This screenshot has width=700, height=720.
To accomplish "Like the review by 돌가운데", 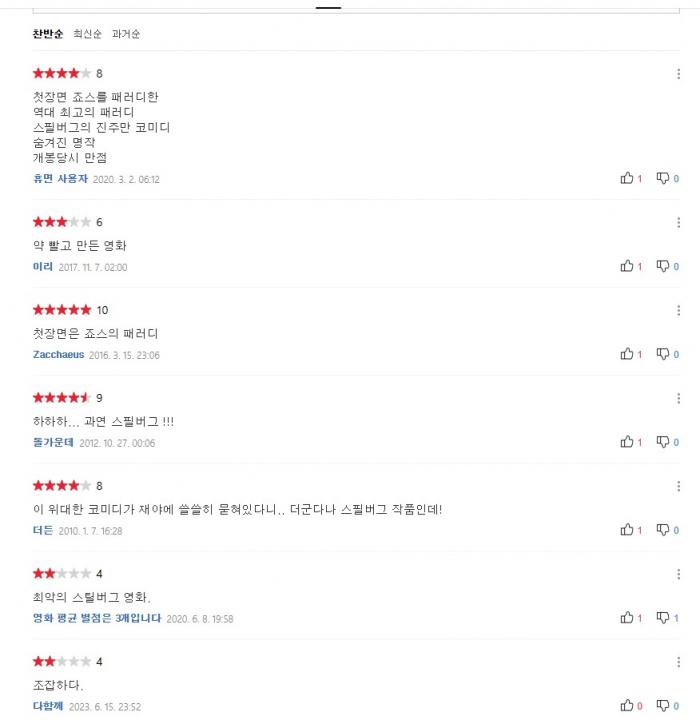I will point(627,442).
